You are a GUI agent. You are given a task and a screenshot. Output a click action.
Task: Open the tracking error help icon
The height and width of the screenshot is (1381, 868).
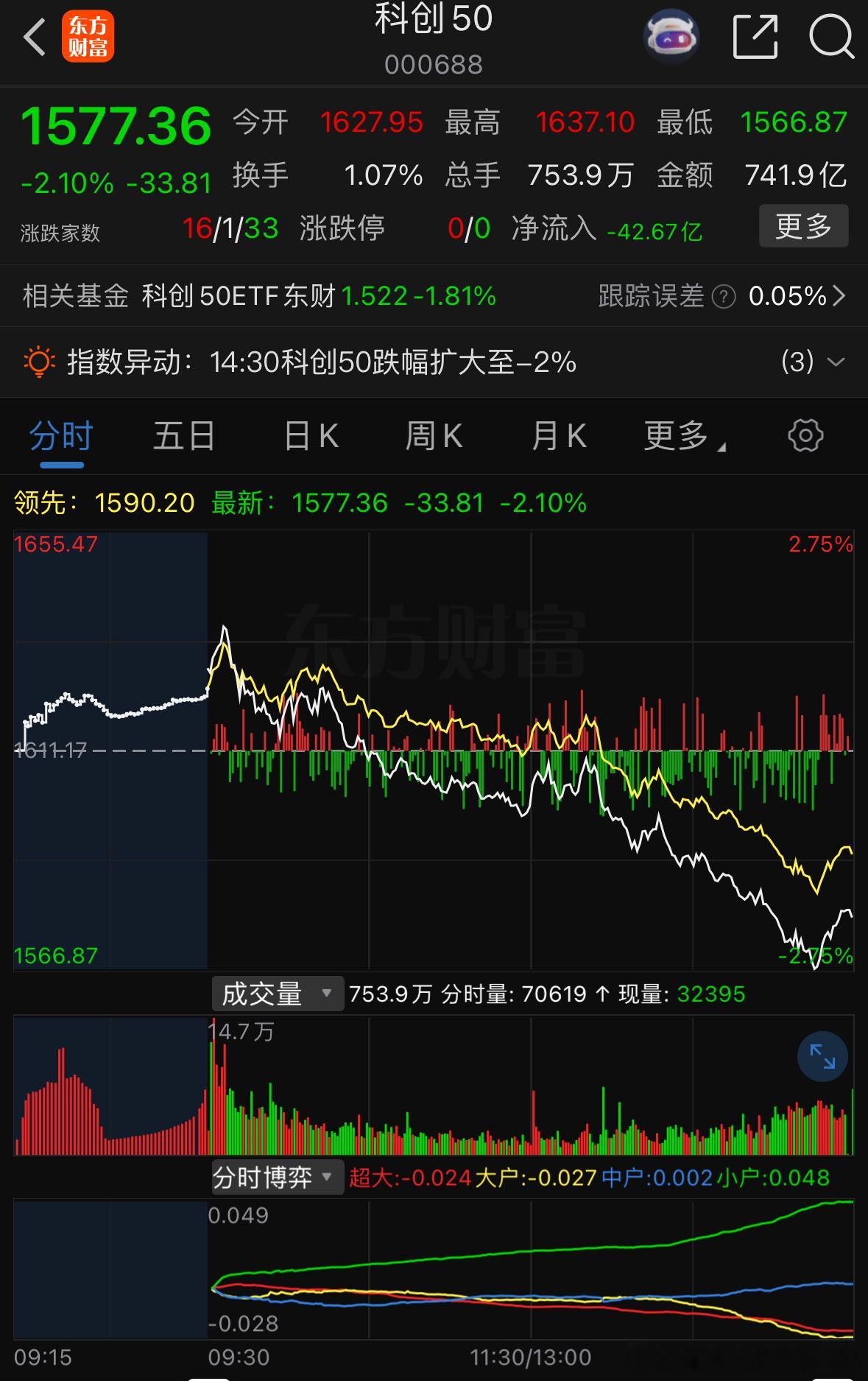pyautogui.click(x=724, y=297)
